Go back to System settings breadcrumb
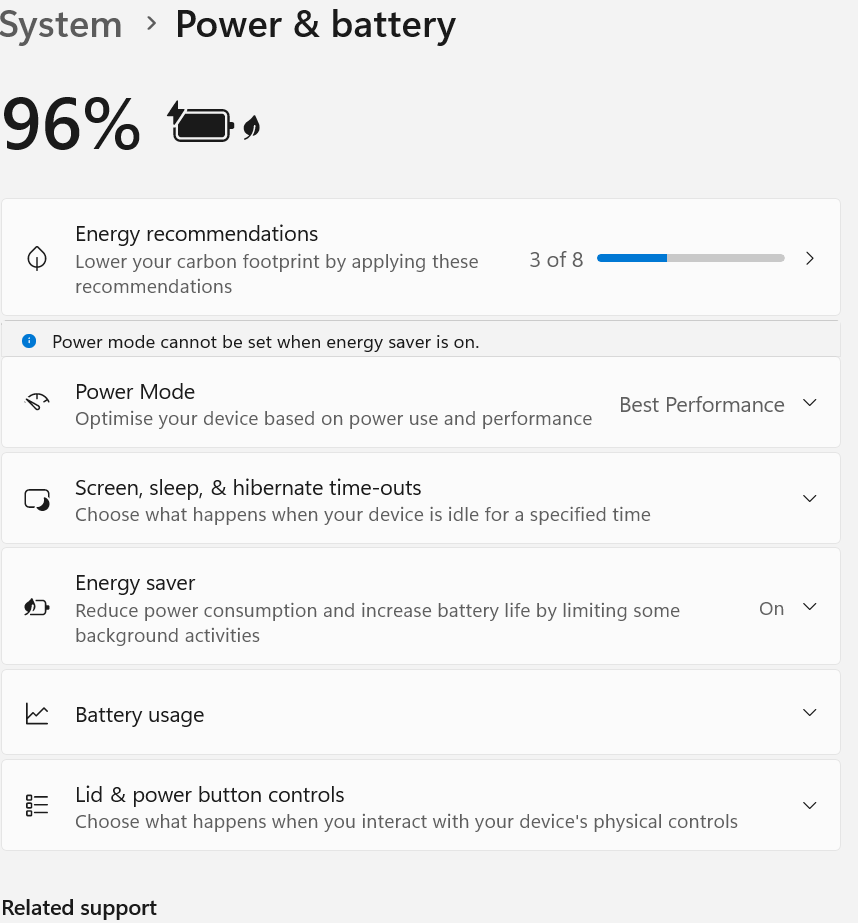The width and height of the screenshot is (858, 923). pyautogui.click(x=60, y=24)
